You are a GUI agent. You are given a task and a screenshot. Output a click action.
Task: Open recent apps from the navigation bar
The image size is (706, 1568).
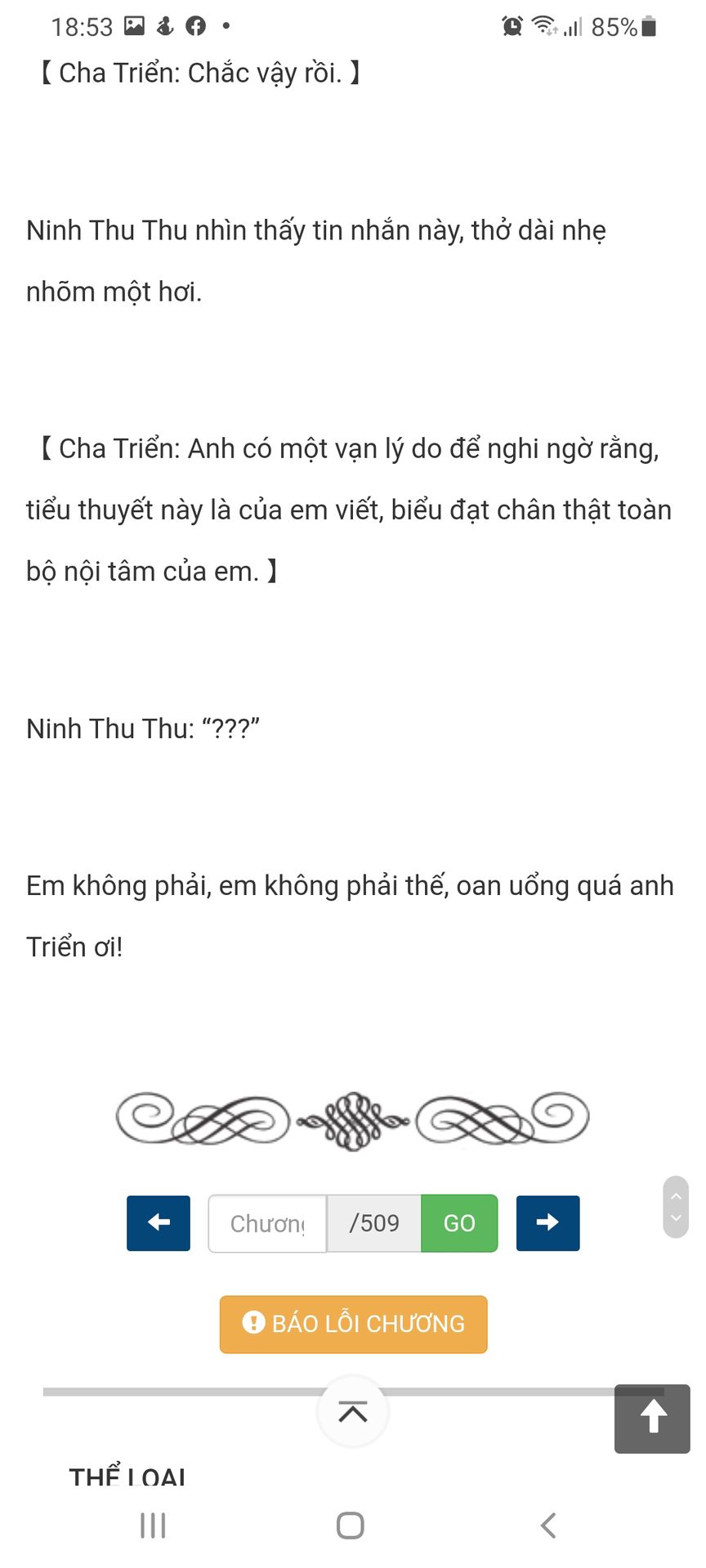[x=153, y=1525]
